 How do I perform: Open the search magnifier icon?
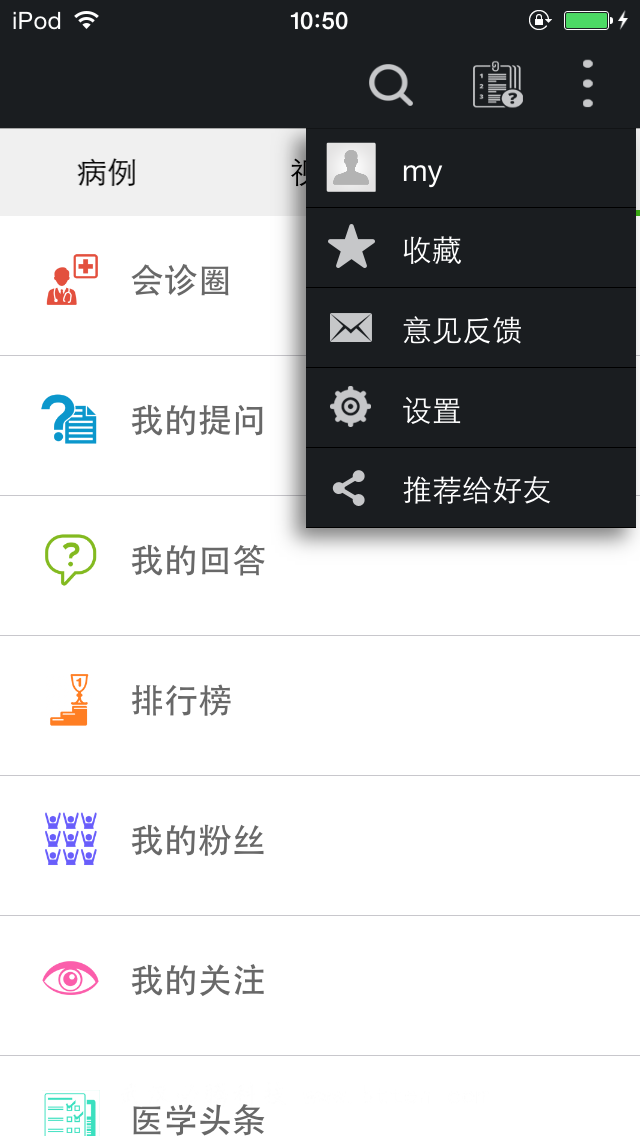tap(391, 85)
